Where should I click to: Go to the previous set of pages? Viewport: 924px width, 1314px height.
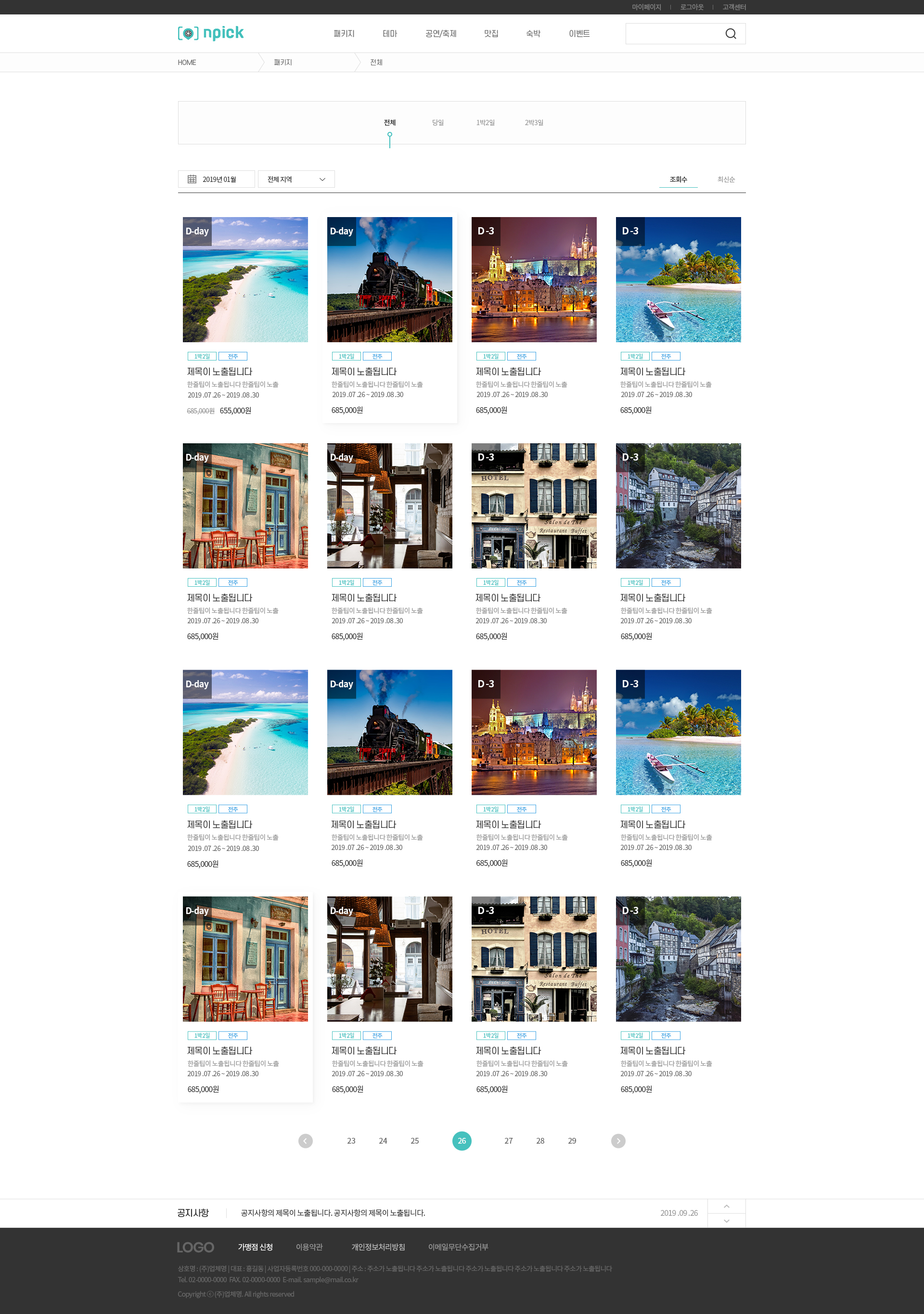pyautogui.click(x=306, y=1141)
